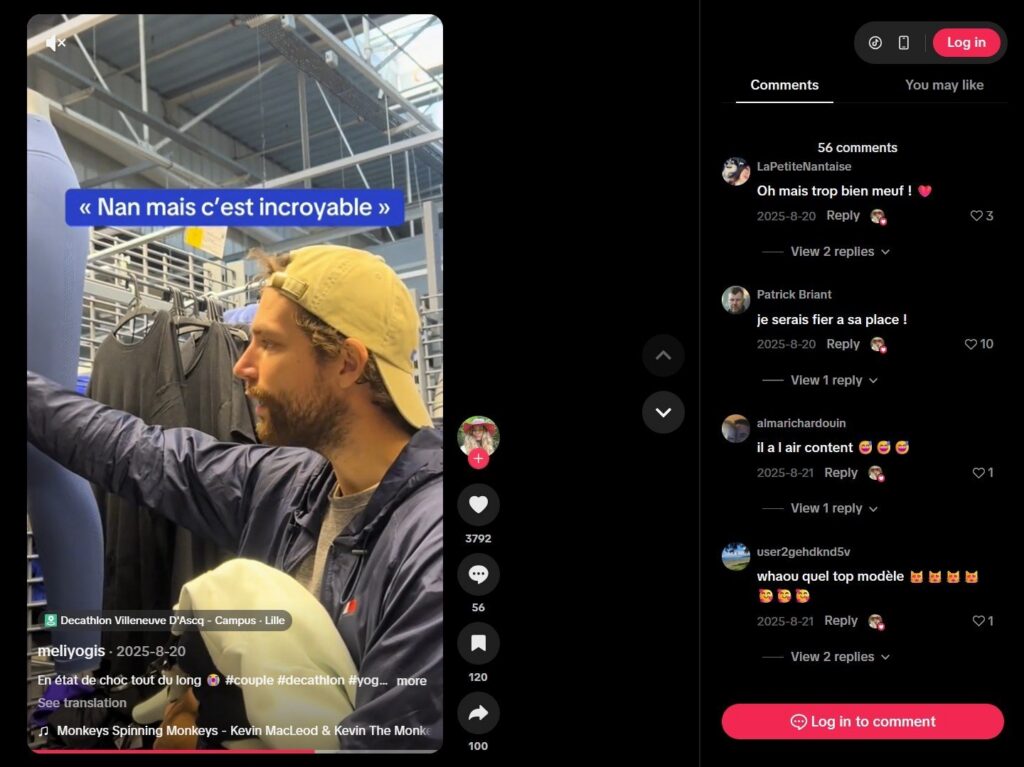Go to the next video
The width and height of the screenshot is (1024, 767).
point(663,412)
